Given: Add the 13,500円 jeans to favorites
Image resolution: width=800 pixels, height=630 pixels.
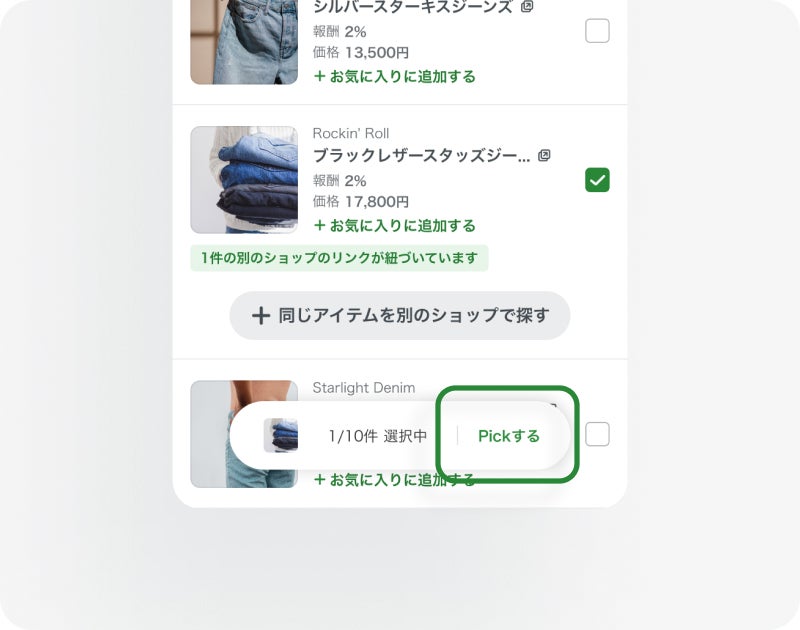Looking at the screenshot, I should pyautogui.click(x=395, y=77).
